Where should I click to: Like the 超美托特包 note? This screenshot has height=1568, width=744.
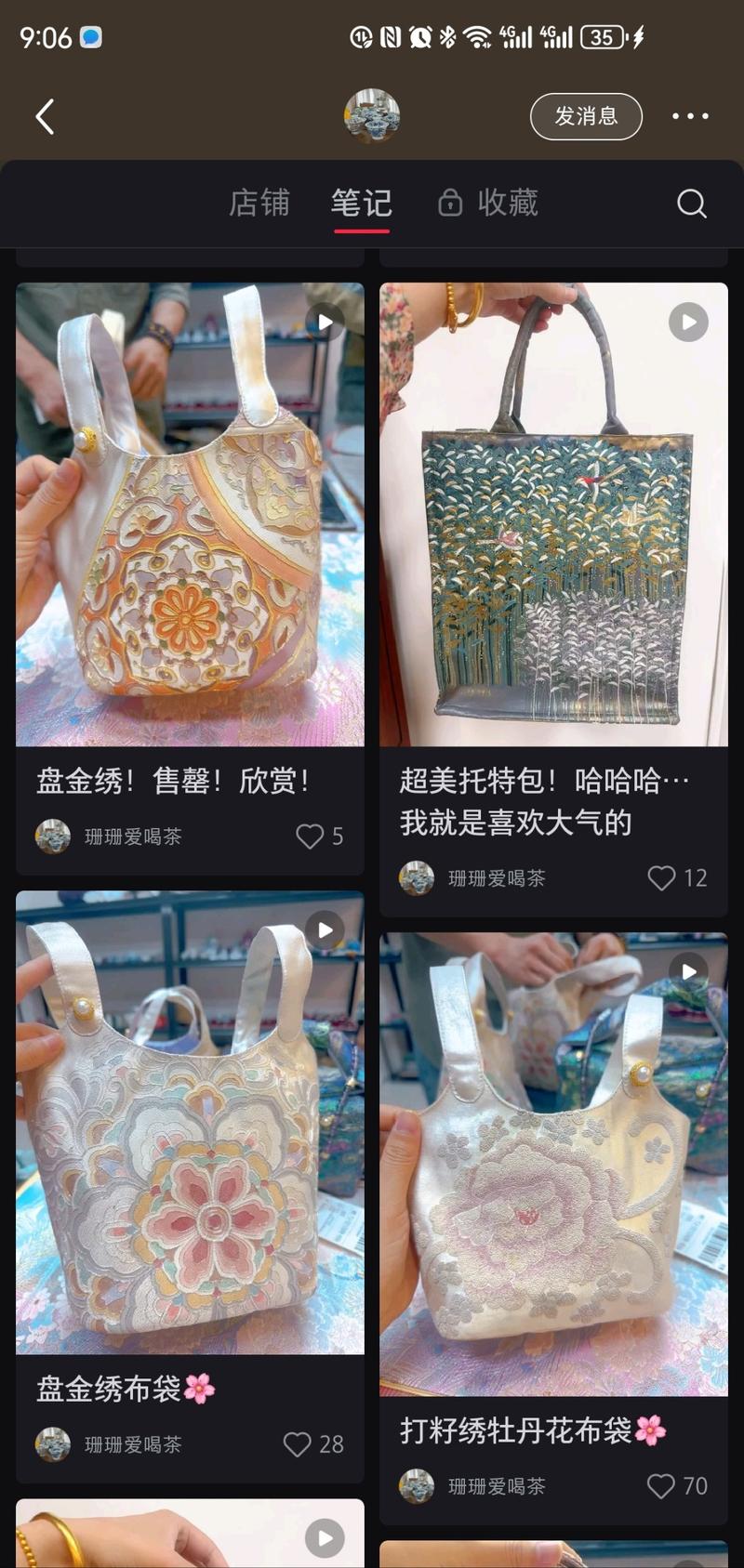(x=661, y=878)
